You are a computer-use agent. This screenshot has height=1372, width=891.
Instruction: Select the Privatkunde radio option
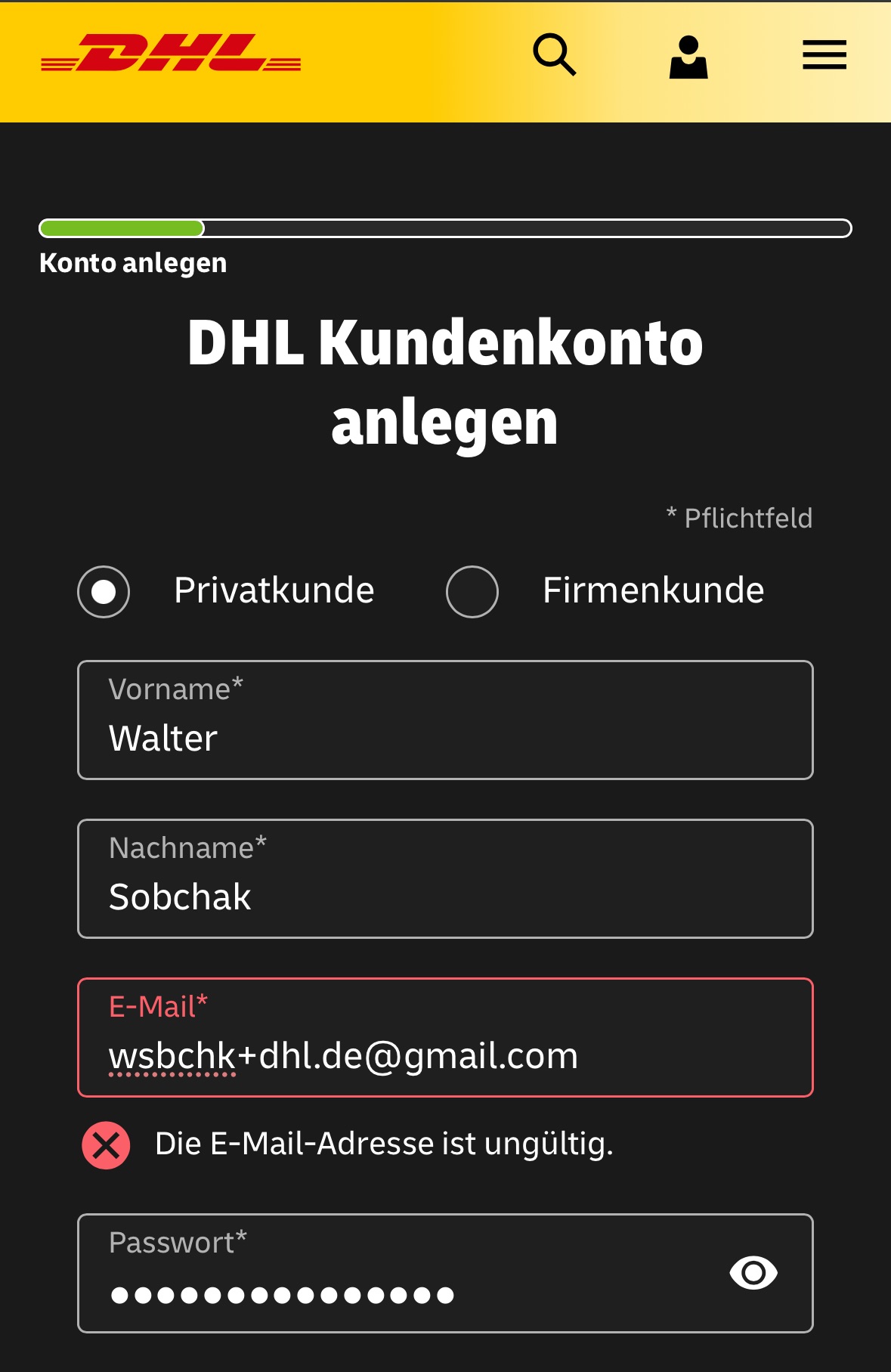(104, 591)
